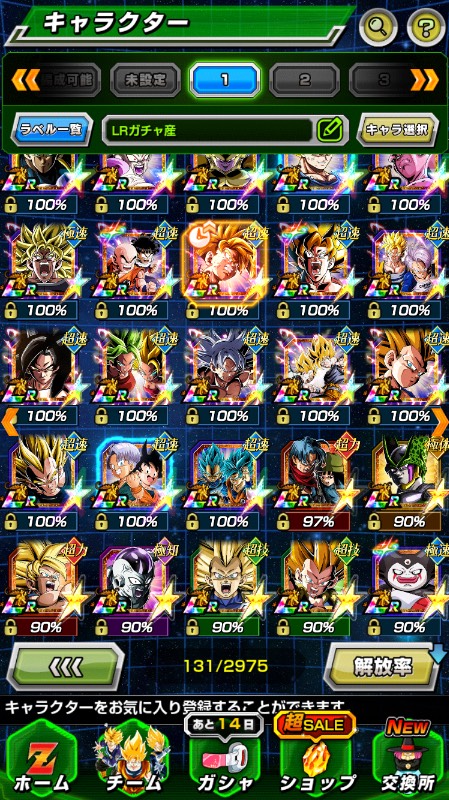This screenshot has width=449, height=800.
Task: Go to previous label tabs with left arrows
Action: pos(25,80)
